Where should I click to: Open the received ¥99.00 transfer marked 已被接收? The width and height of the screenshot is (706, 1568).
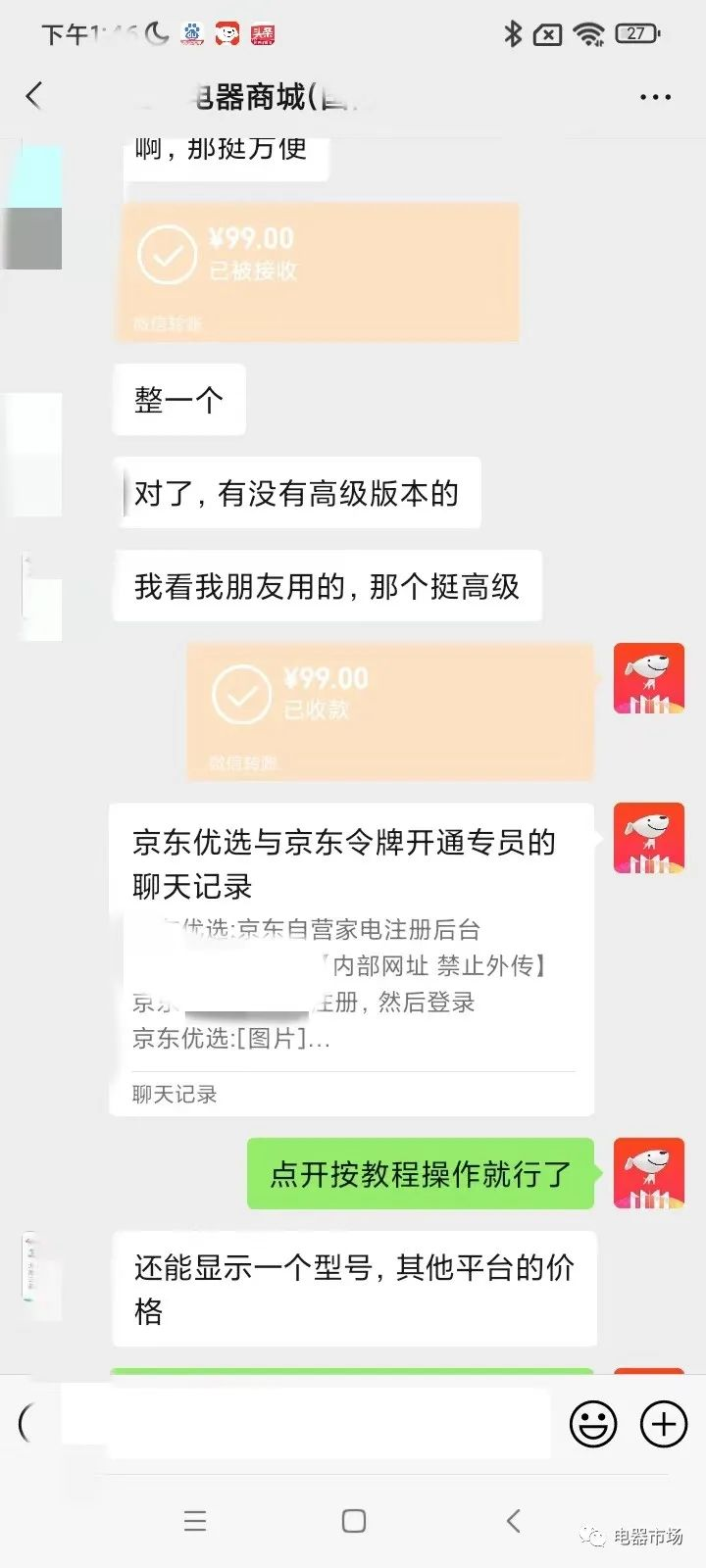(x=318, y=272)
